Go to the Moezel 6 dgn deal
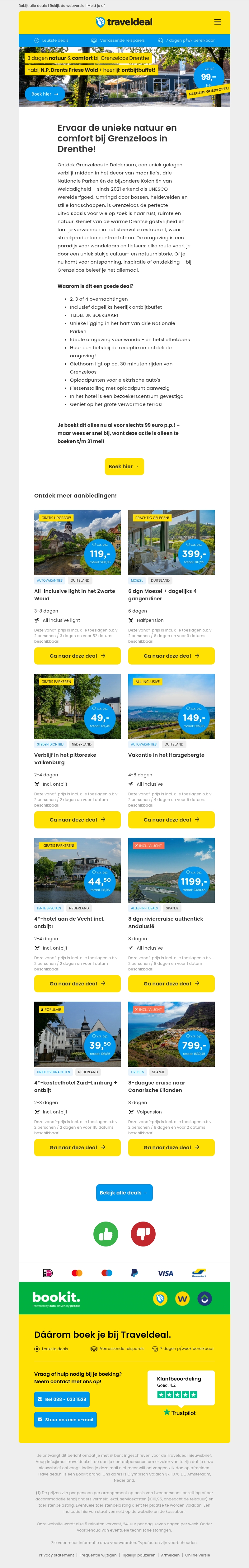 pos(171,655)
